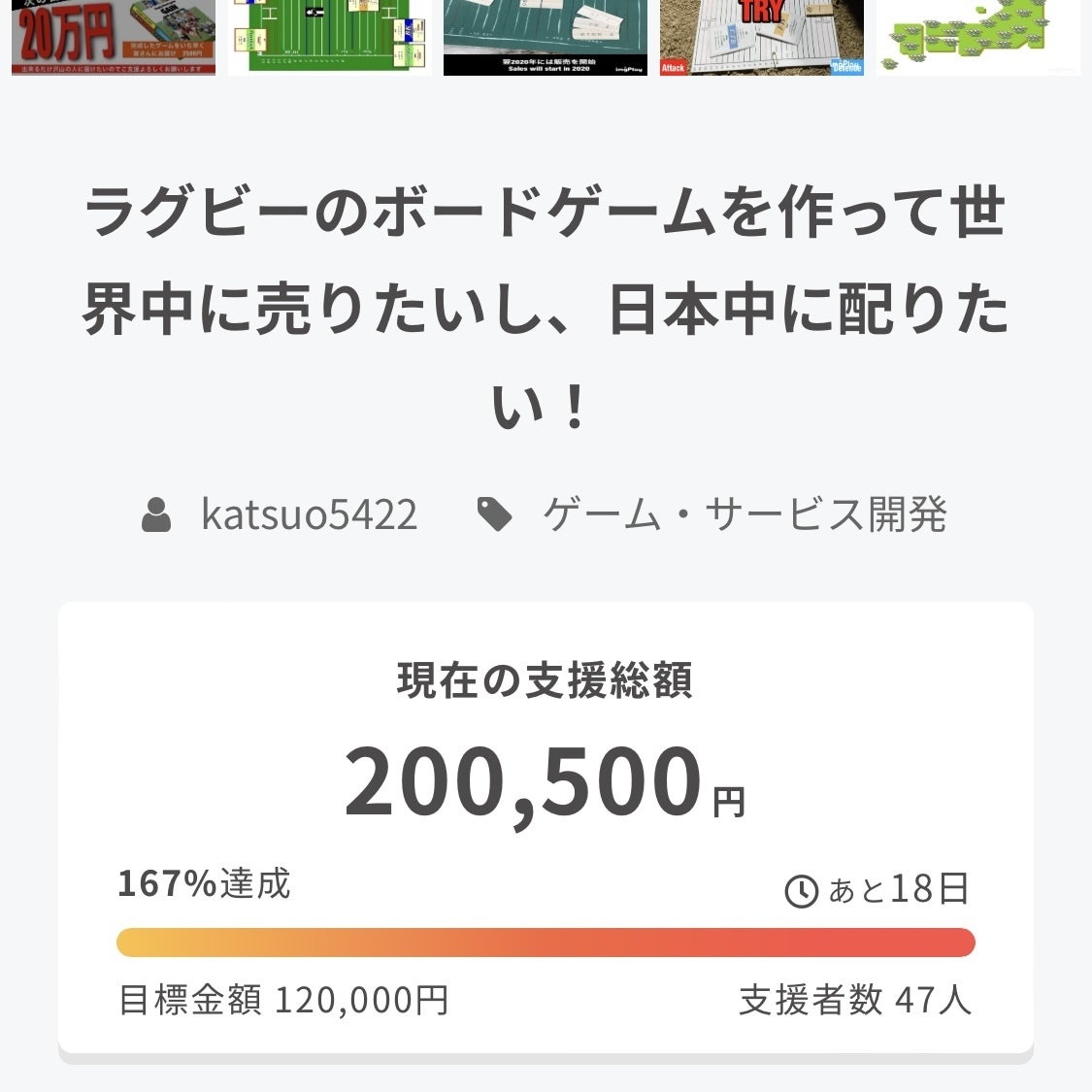View the green rugby field diagram thumbnail
Screen dimensions: 1092x1092
pyautogui.click(x=330, y=37)
